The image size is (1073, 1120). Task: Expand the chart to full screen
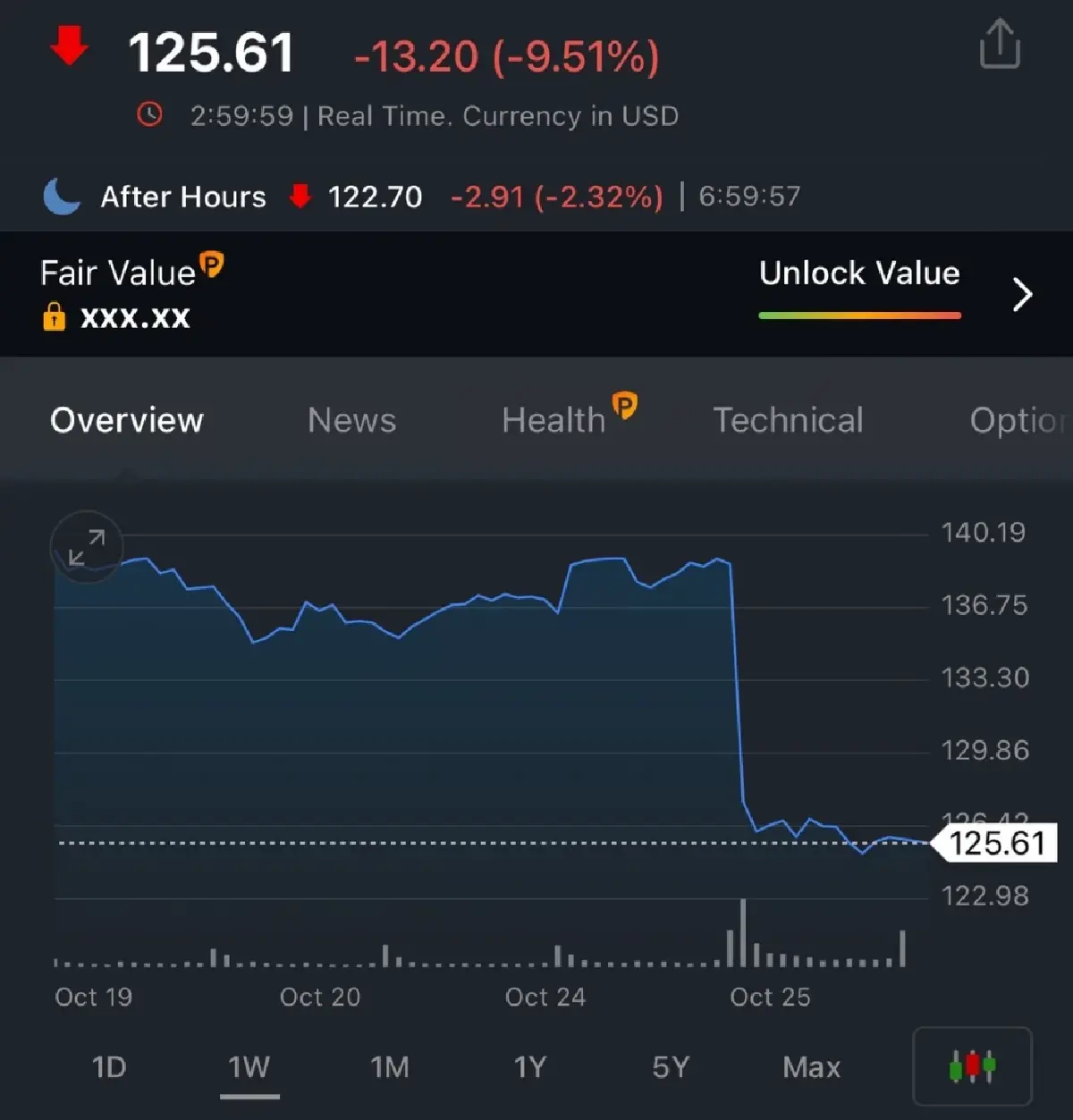(87, 547)
